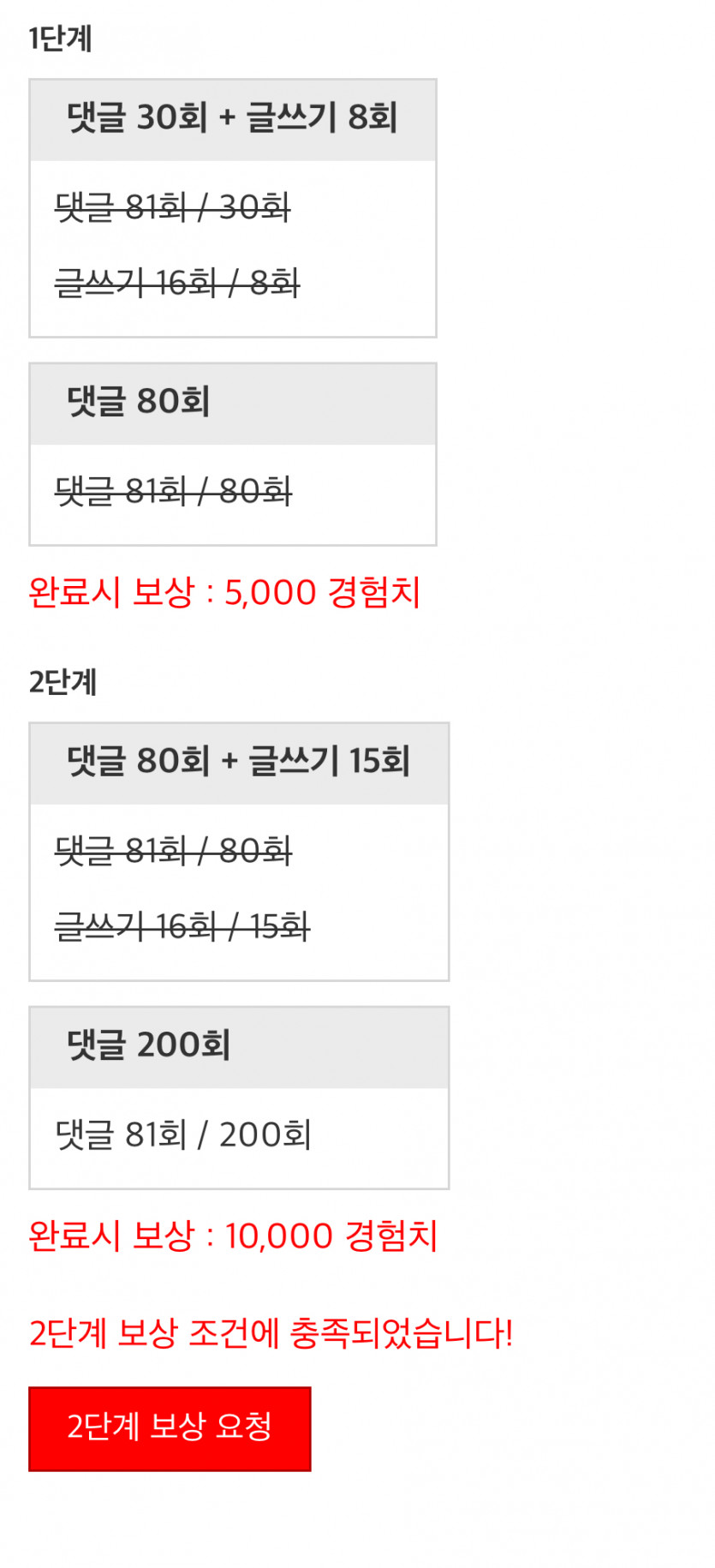Click the "댓글 200회" mission header
This screenshot has height=1568, width=715.
point(238,1045)
